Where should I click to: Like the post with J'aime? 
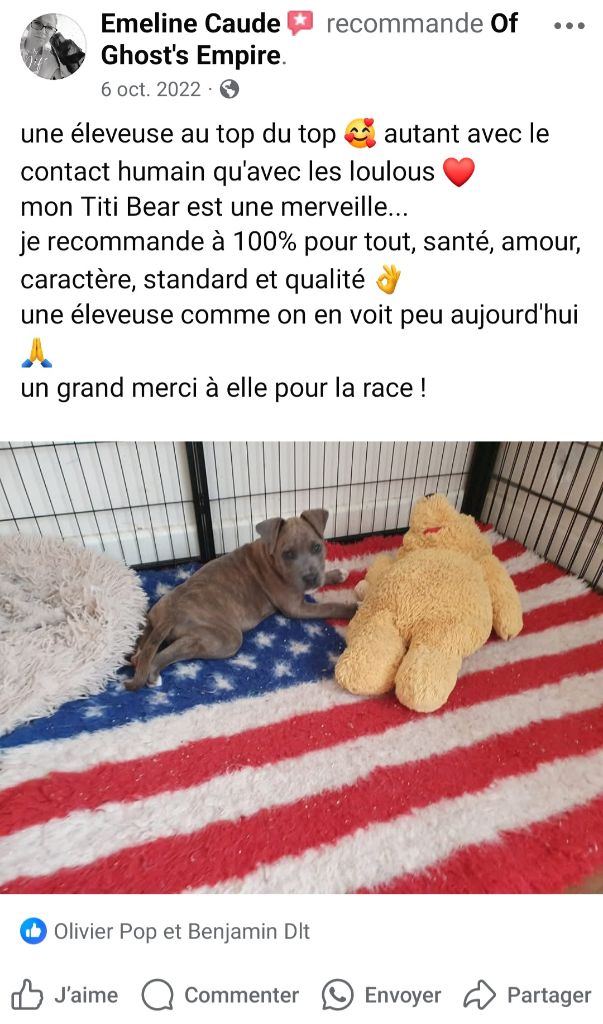click(x=65, y=995)
